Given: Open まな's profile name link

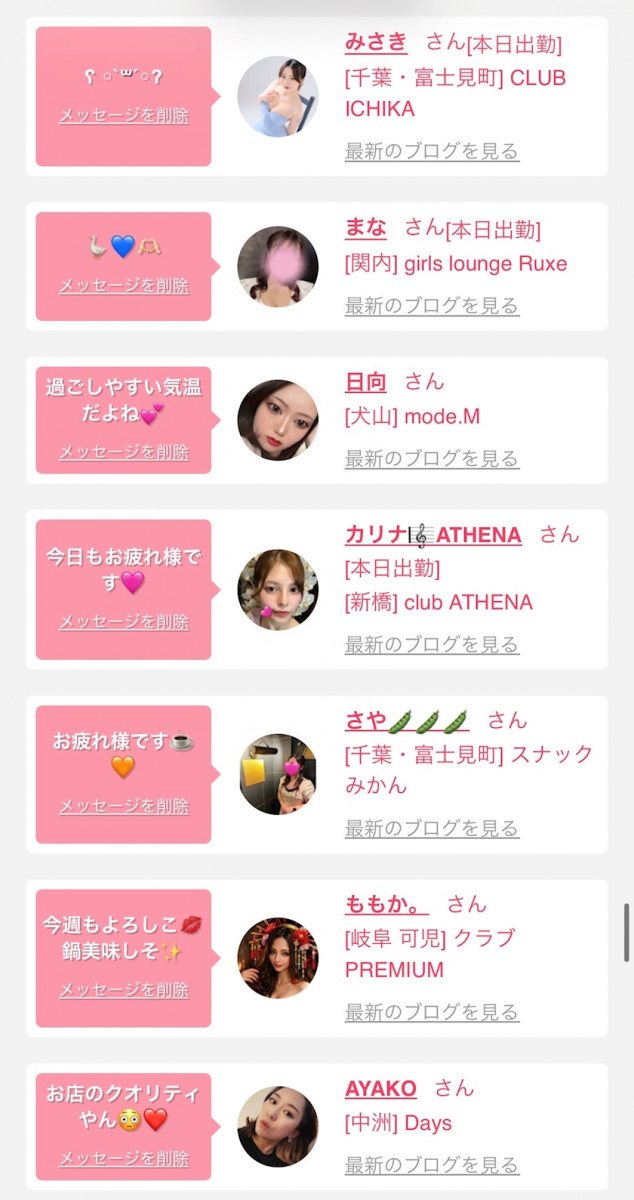Looking at the screenshot, I should click(365, 228).
